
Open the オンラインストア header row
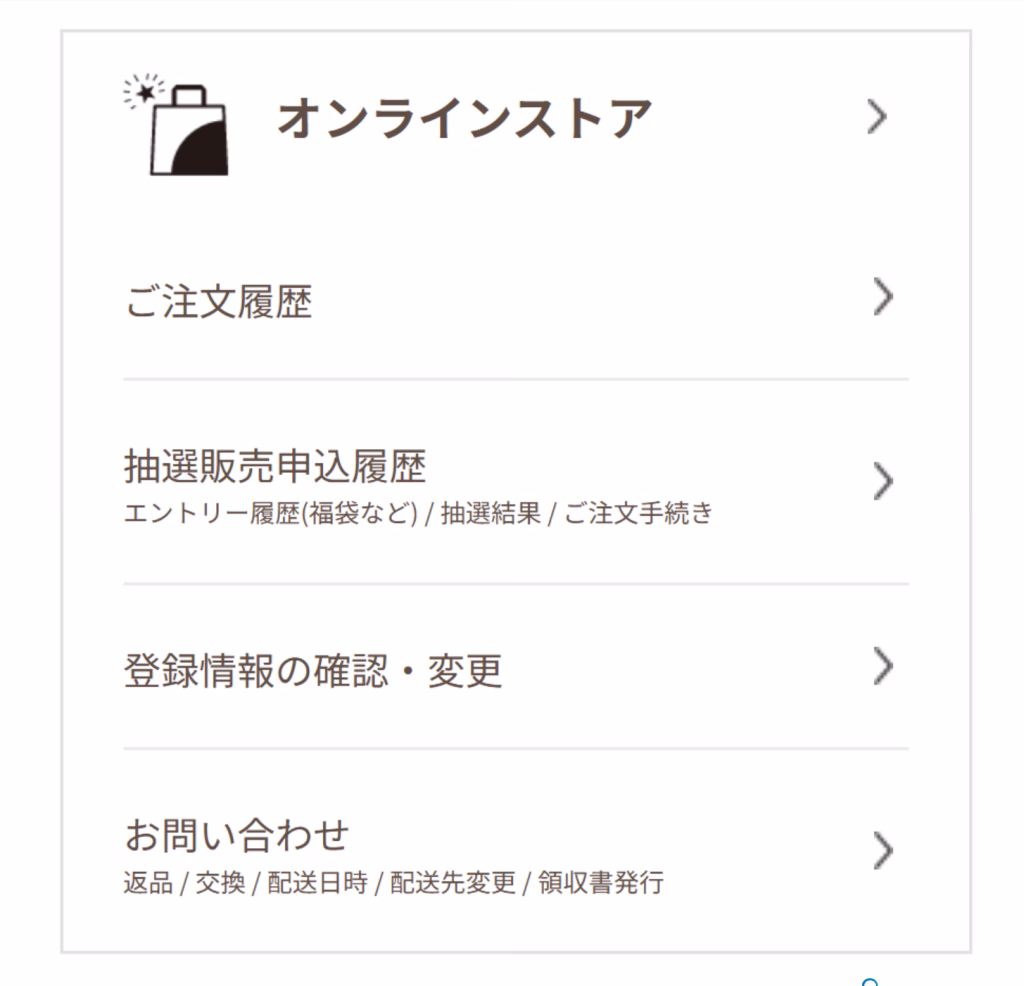tap(463, 119)
